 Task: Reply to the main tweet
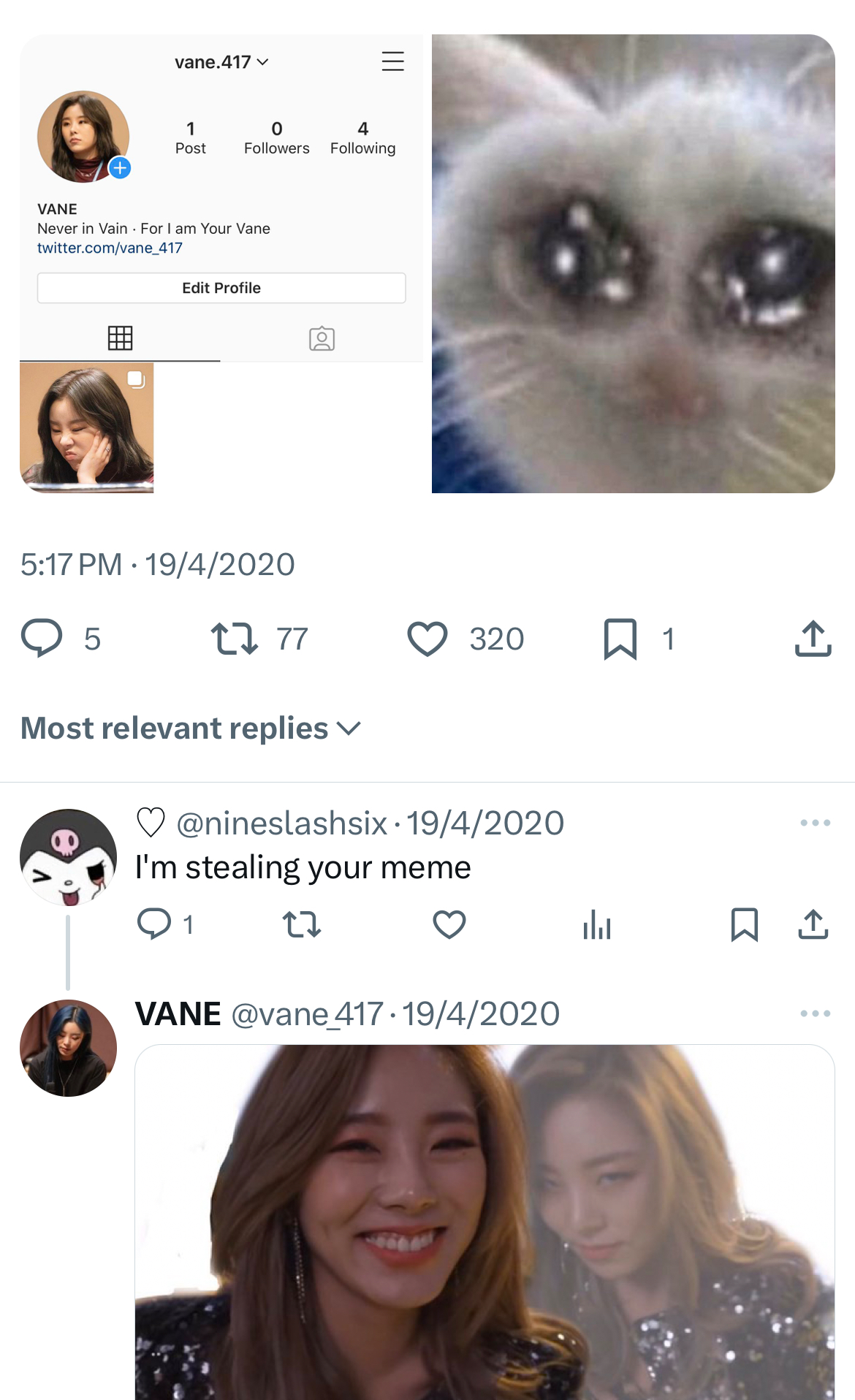coord(42,639)
